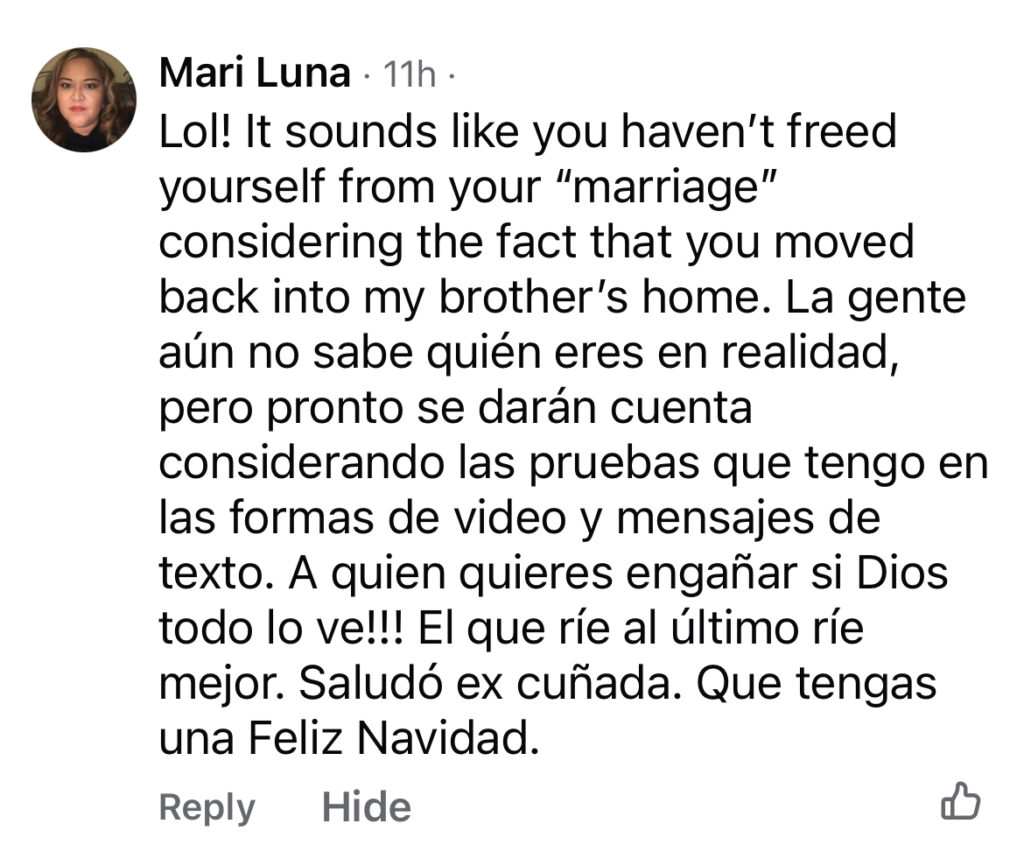This screenshot has height=859, width=1024.
Task: Open the Mari Luna name link
Action: pyautogui.click(x=254, y=73)
